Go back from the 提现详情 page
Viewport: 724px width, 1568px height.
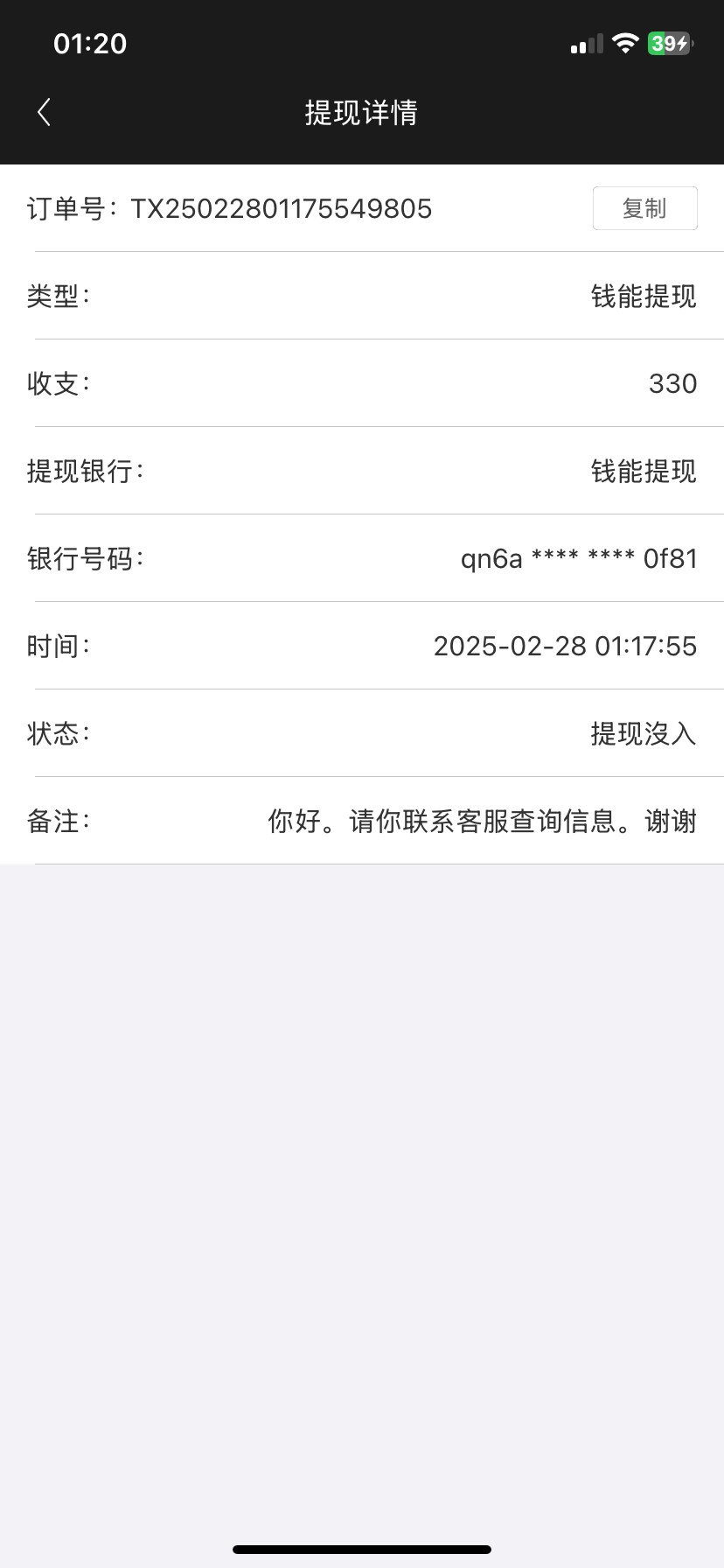[x=44, y=112]
